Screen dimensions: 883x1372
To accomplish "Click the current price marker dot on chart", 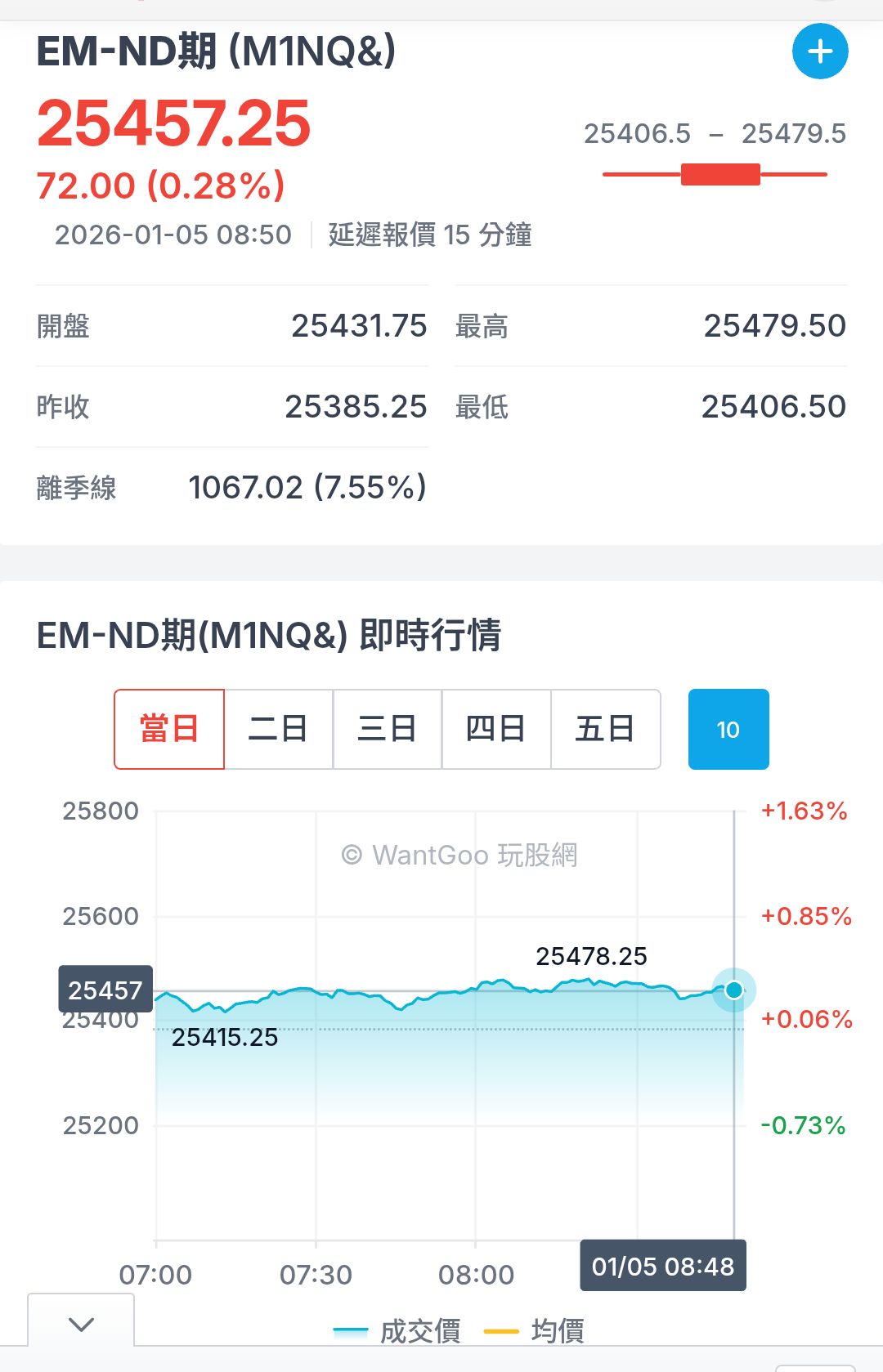I will 733,990.
